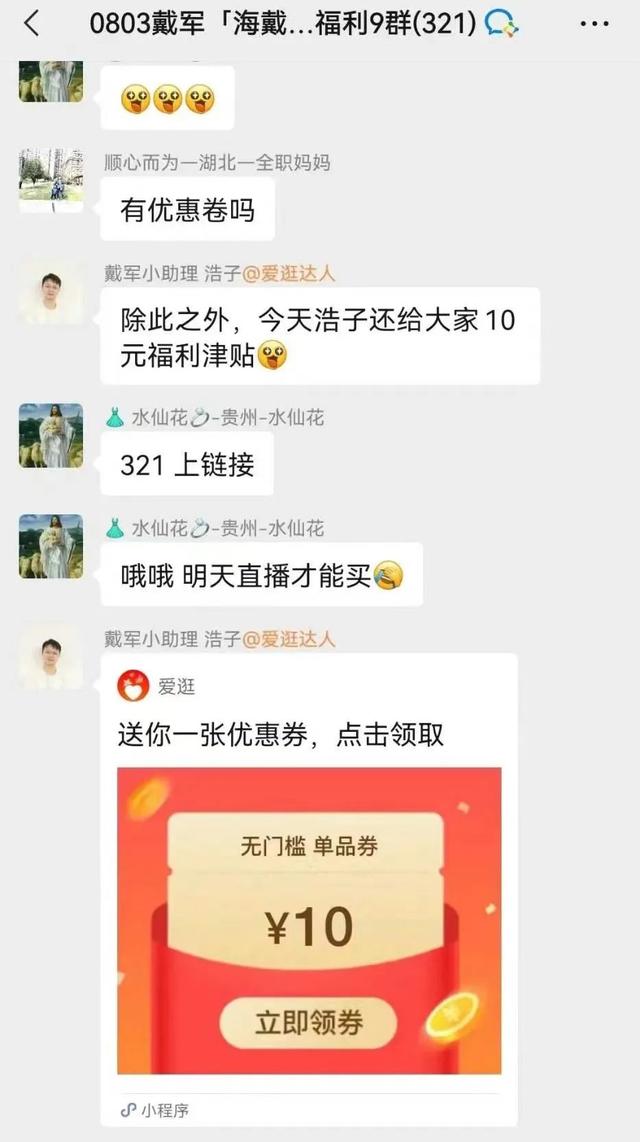Open 水仙花's avatar beside "321 上链接"
640x1142 pixels.
pyautogui.click(x=51, y=436)
